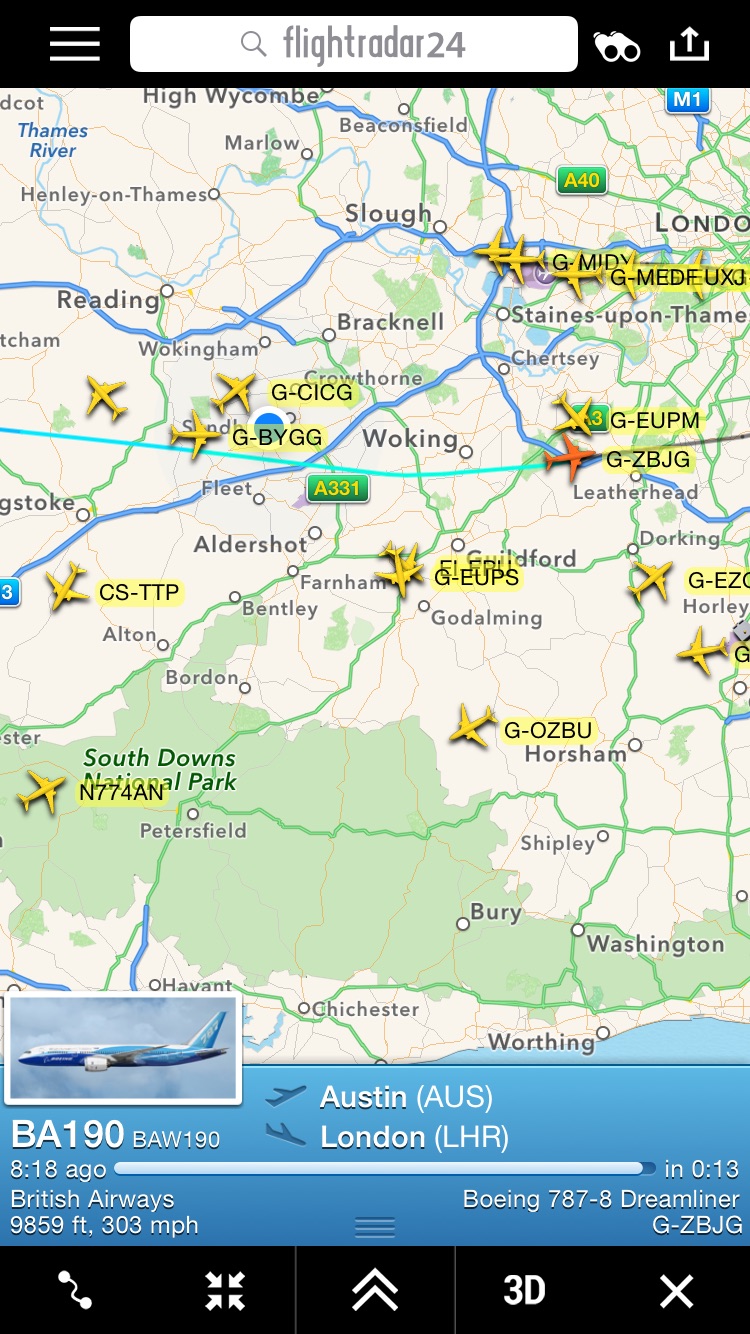The image size is (750, 1334).
Task: Select the G-BYGG aircraft on map
Action: 195,436
